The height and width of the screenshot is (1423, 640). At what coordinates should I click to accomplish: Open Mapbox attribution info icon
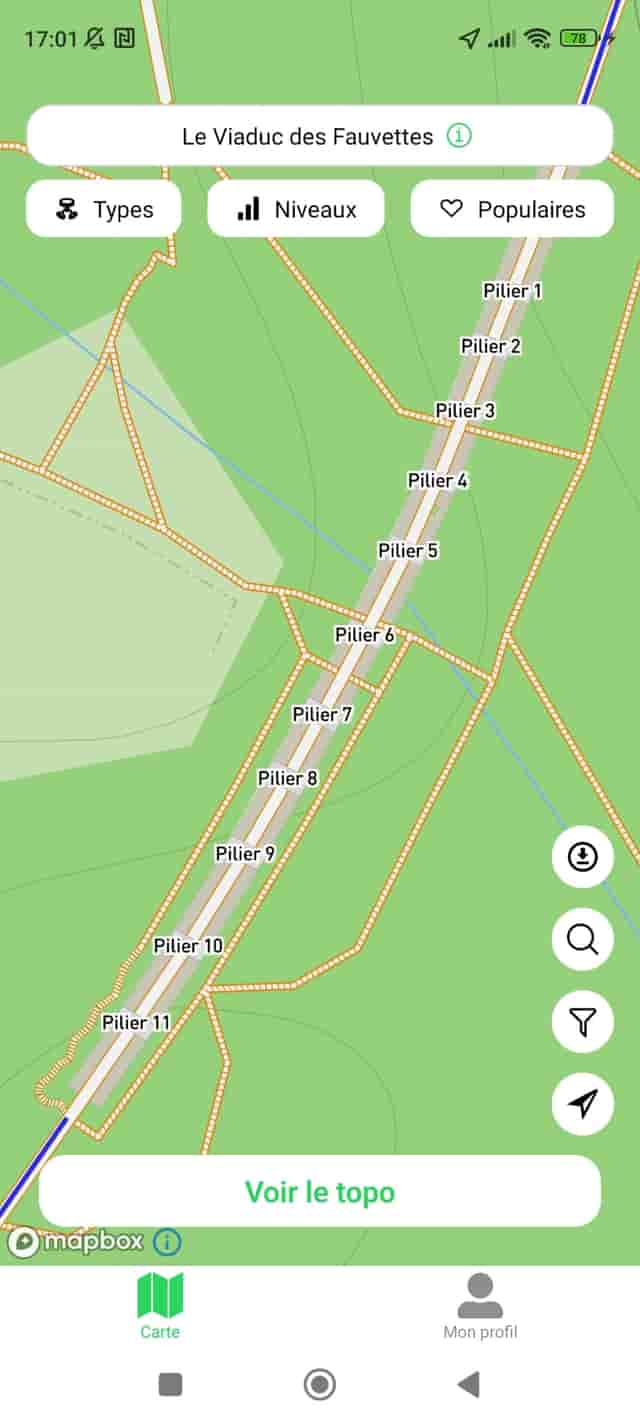(x=167, y=1243)
